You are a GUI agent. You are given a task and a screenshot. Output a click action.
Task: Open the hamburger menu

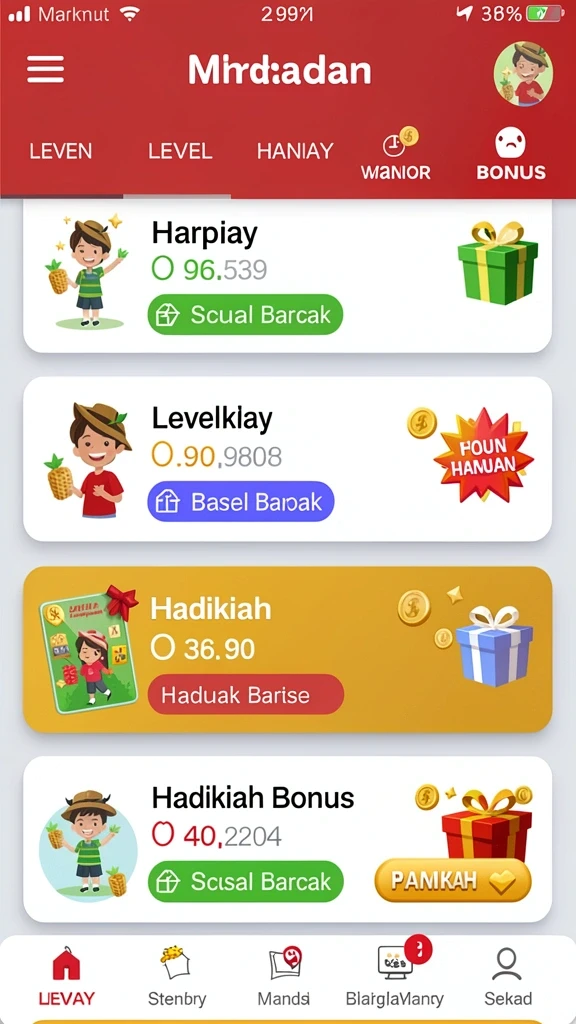pyautogui.click(x=45, y=69)
